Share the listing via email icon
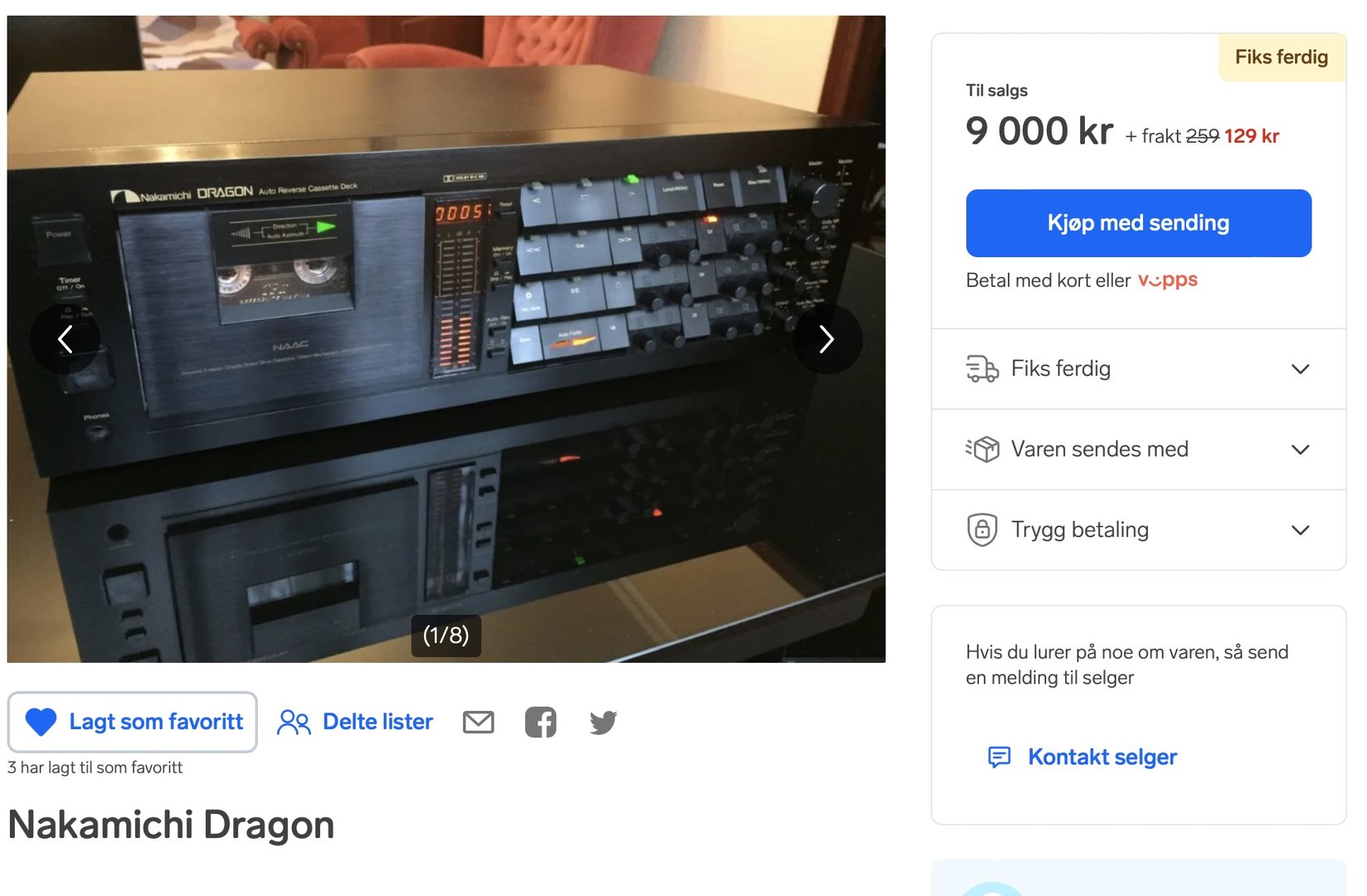The image size is (1367, 896). [x=479, y=722]
